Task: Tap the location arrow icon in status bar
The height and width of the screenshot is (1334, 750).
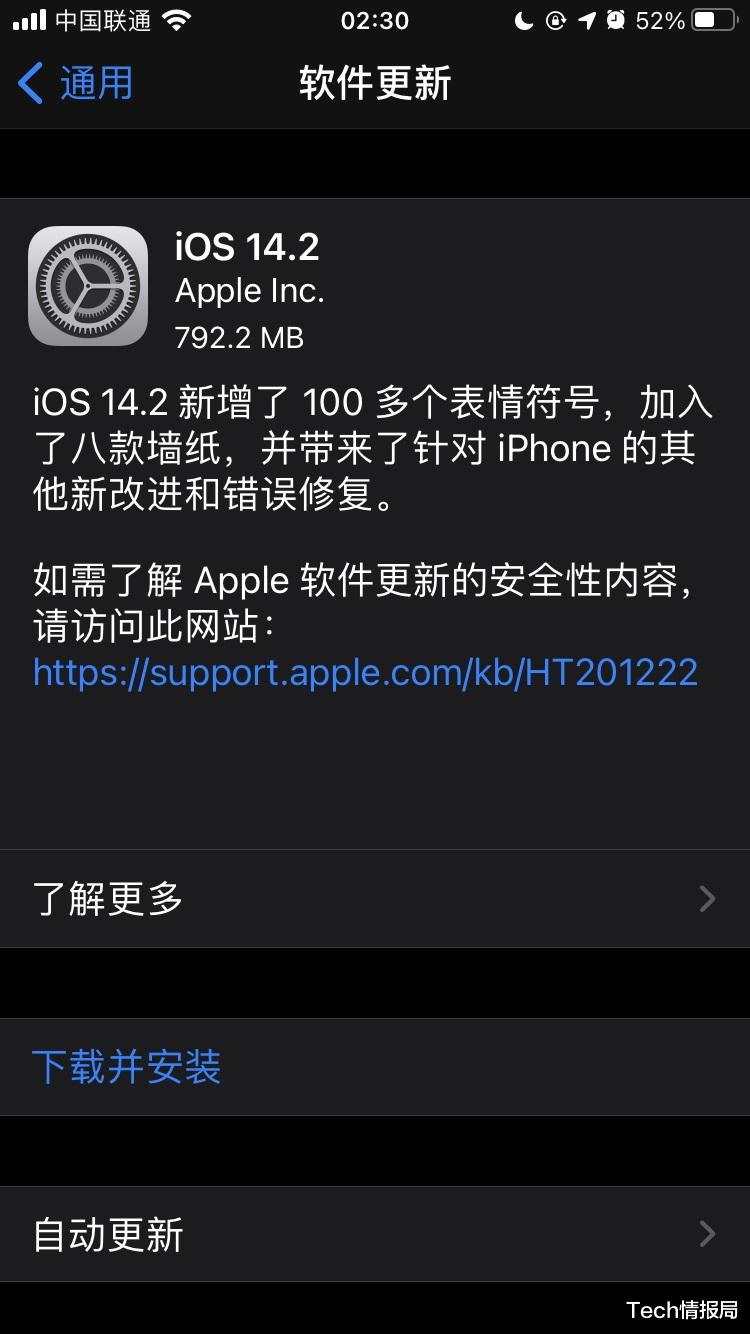Action: point(586,20)
